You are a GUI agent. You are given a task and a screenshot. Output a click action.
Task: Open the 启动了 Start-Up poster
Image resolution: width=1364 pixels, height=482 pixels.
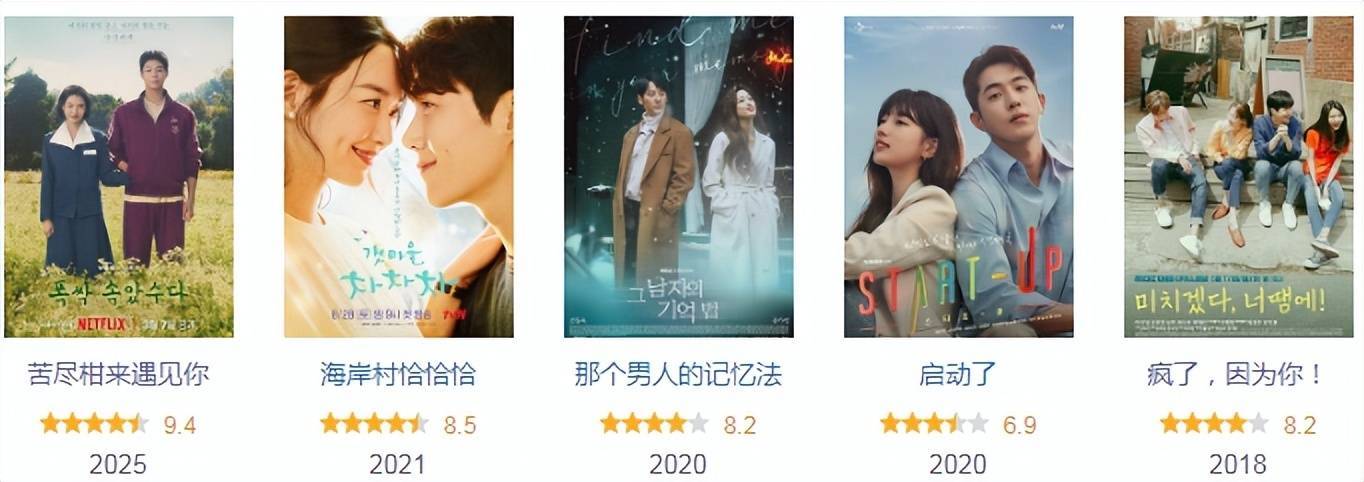(x=958, y=177)
